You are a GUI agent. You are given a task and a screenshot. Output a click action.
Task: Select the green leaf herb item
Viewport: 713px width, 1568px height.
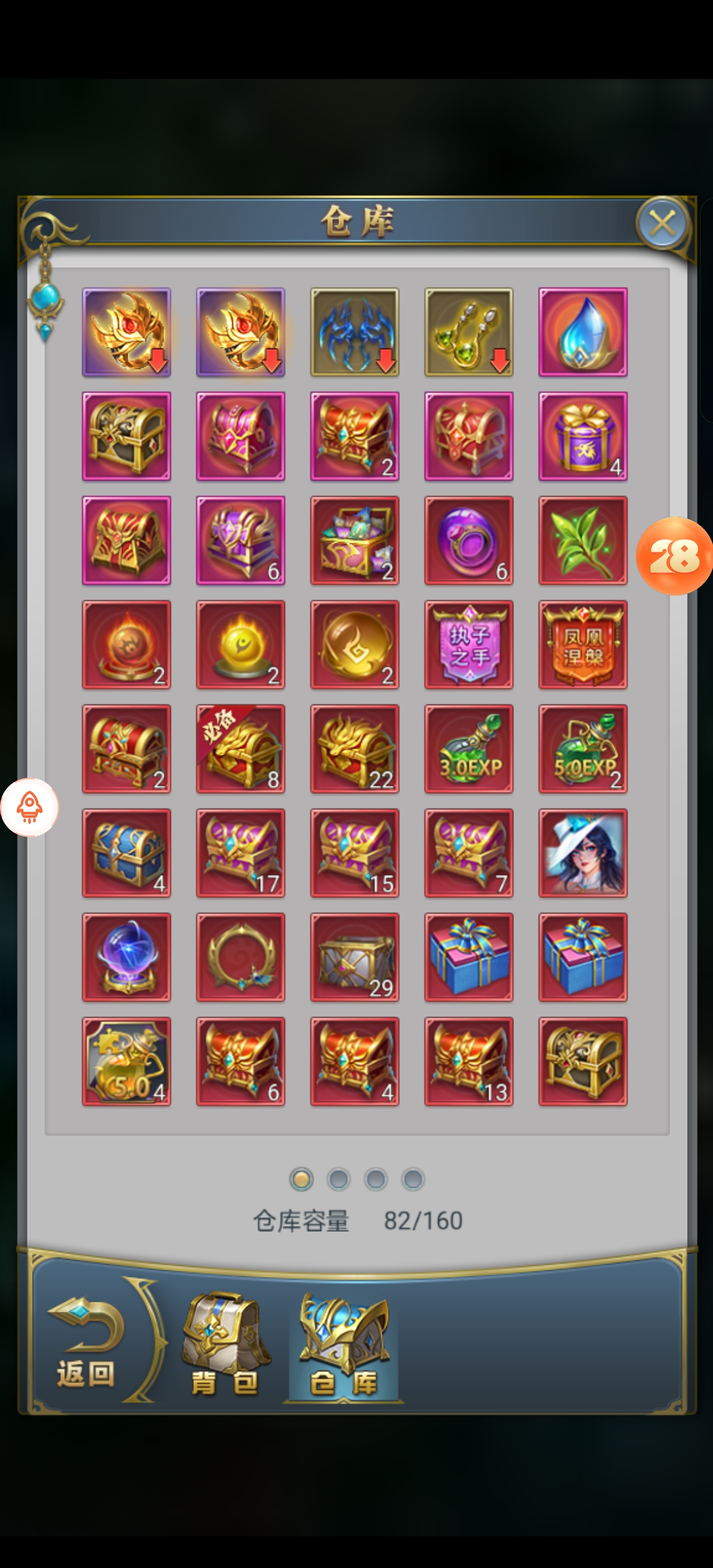pos(583,540)
